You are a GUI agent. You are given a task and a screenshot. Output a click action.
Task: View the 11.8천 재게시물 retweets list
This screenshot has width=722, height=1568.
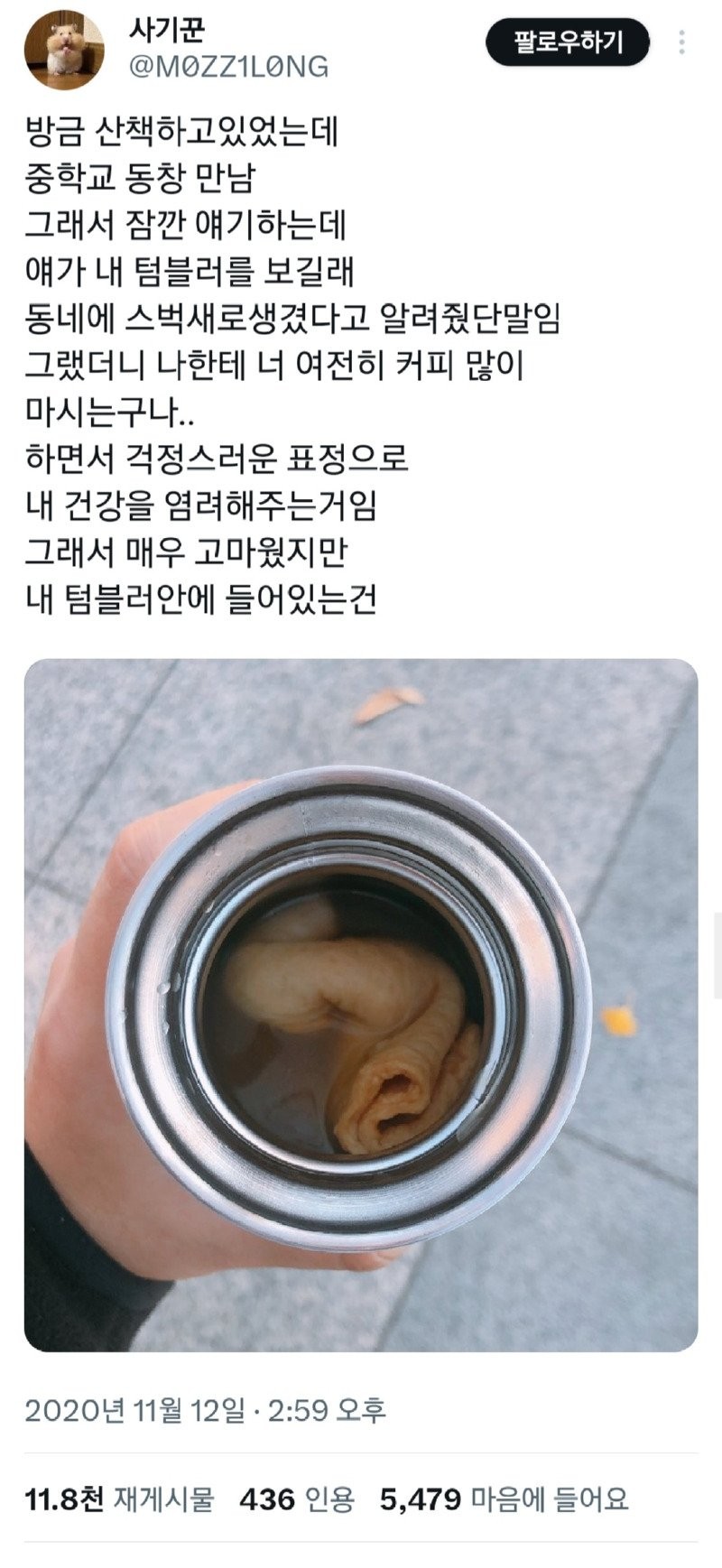(120, 1499)
